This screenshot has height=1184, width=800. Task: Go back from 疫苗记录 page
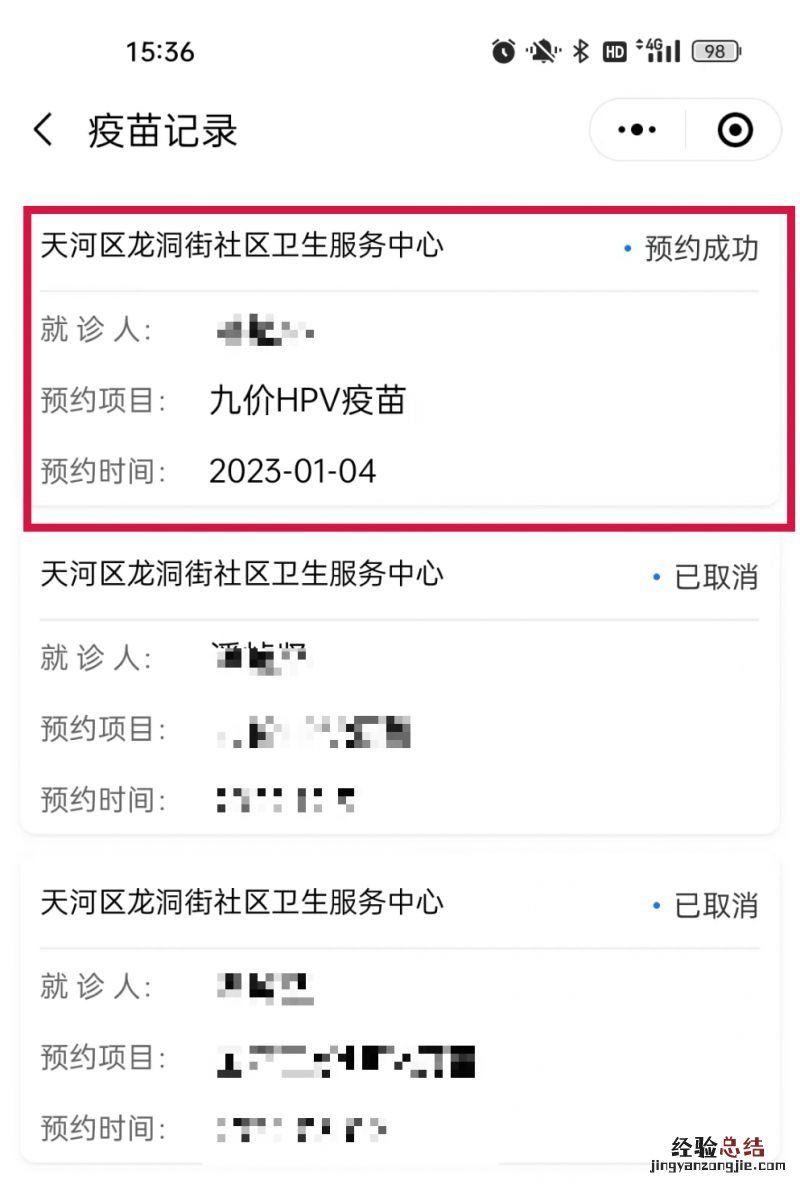(43, 130)
